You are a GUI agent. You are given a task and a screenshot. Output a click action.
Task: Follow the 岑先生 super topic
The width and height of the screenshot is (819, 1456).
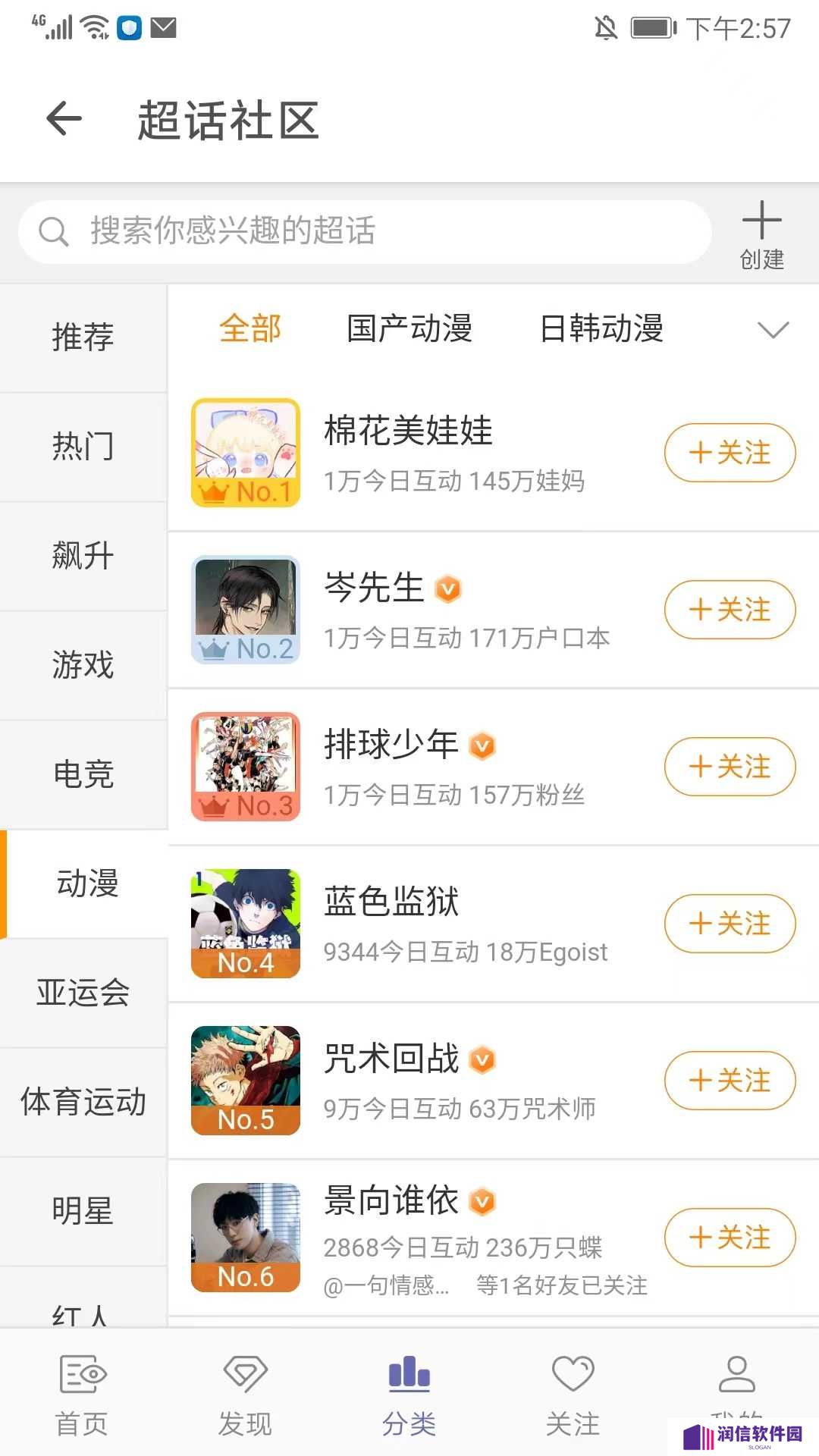coord(730,610)
